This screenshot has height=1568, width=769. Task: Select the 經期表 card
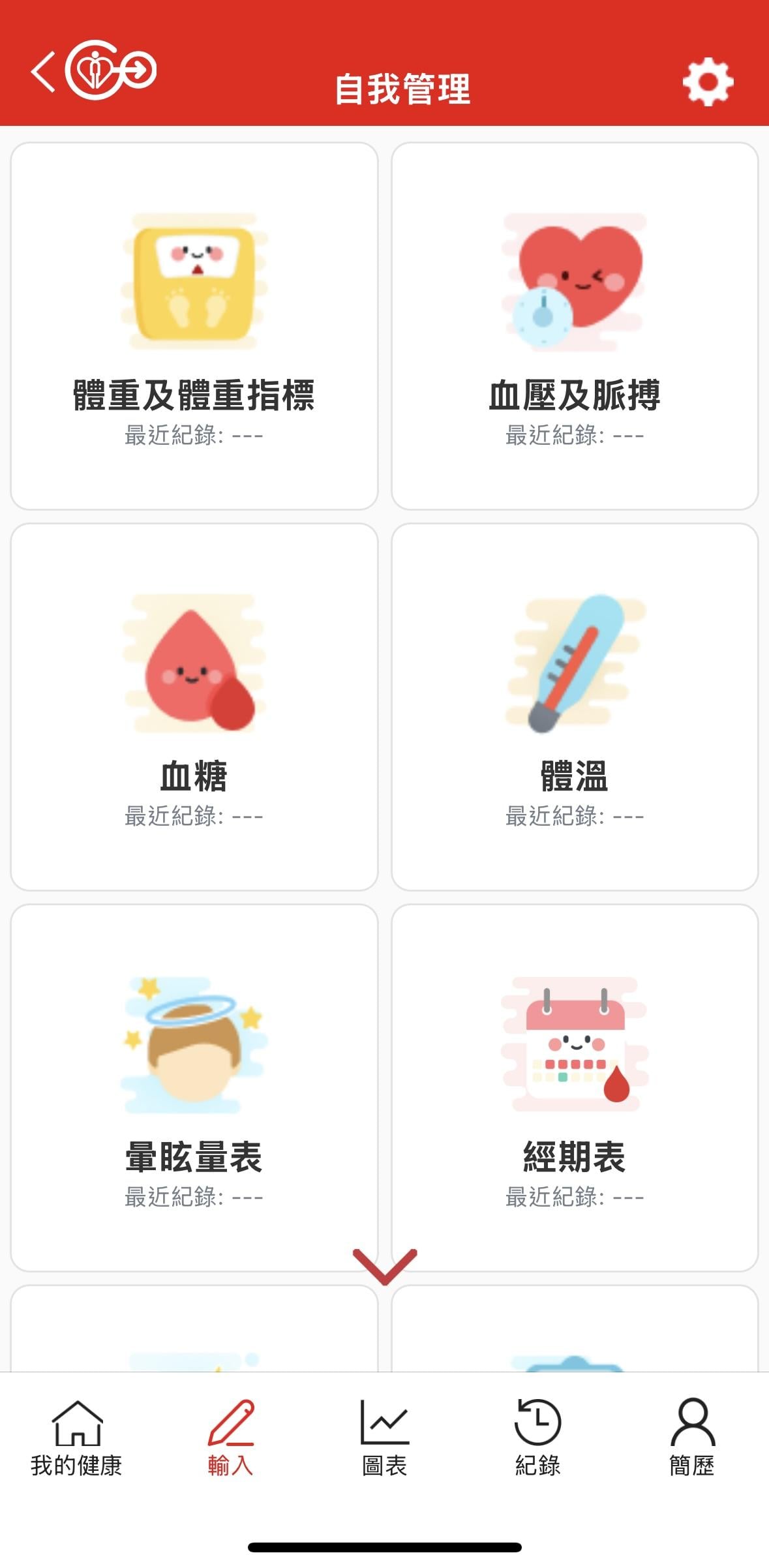click(575, 1088)
